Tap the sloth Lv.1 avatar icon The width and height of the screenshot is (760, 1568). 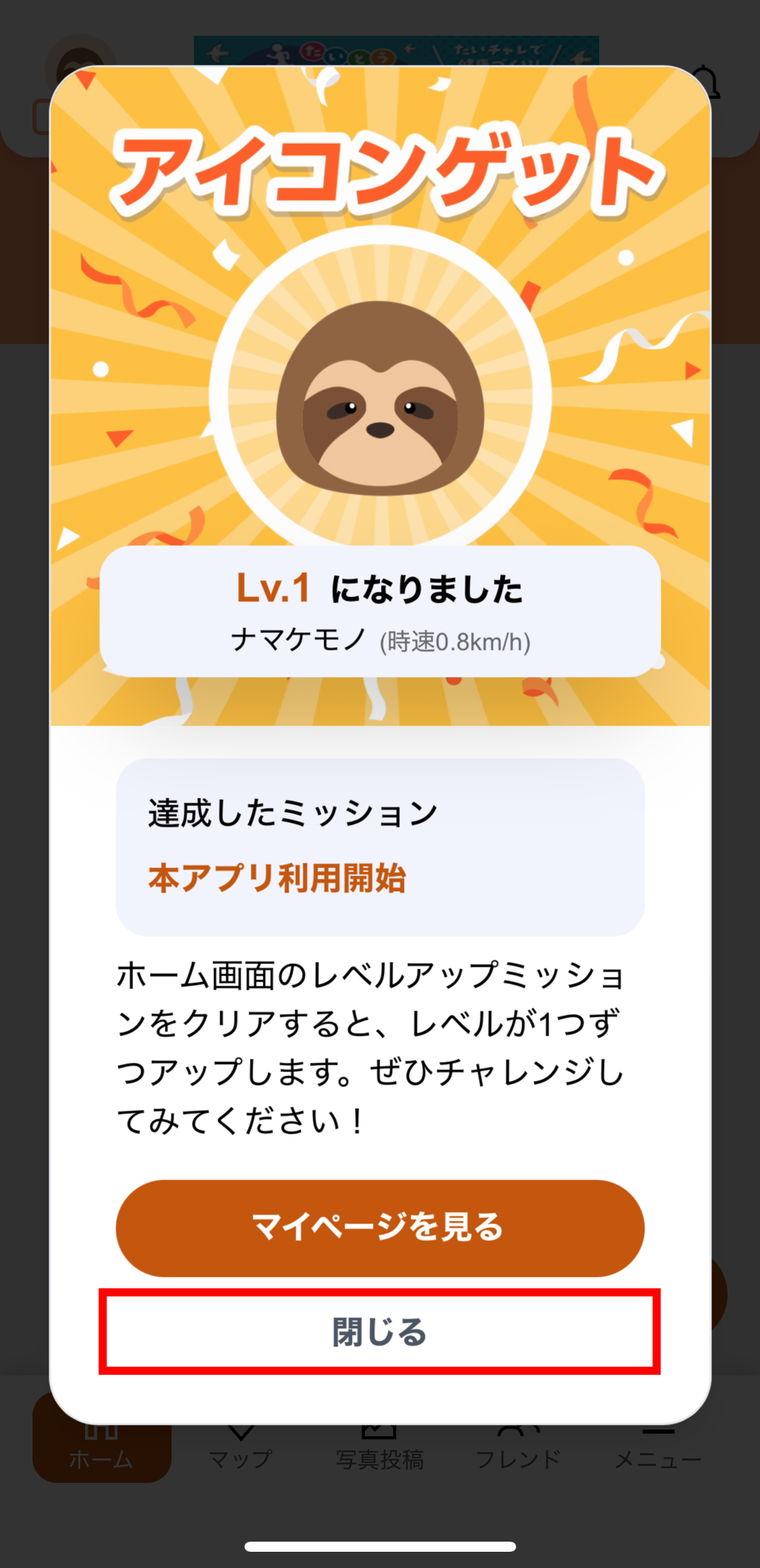[380, 405]
